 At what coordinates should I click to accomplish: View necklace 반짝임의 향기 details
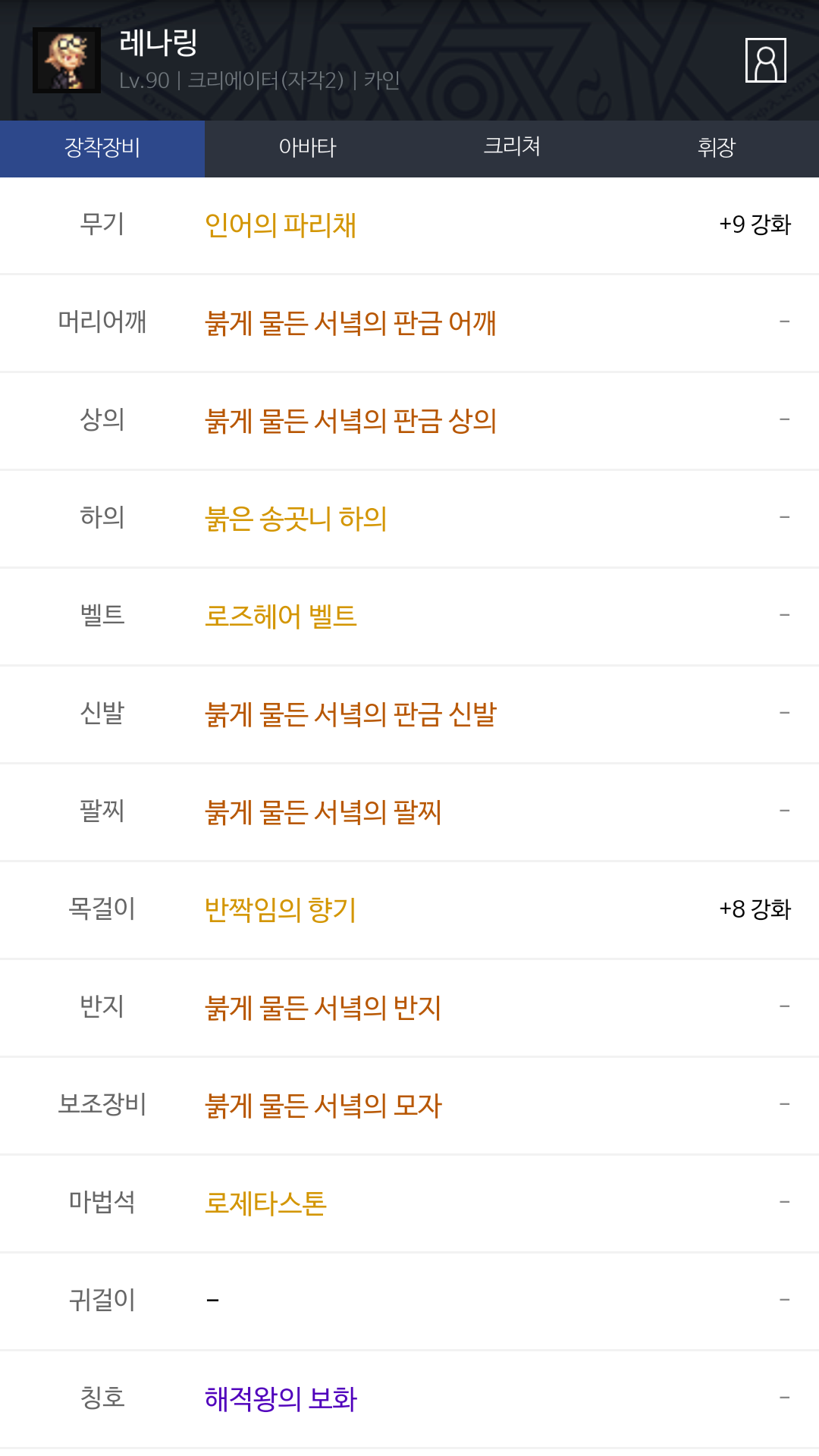pyautogui.click(x=281, y=910)
